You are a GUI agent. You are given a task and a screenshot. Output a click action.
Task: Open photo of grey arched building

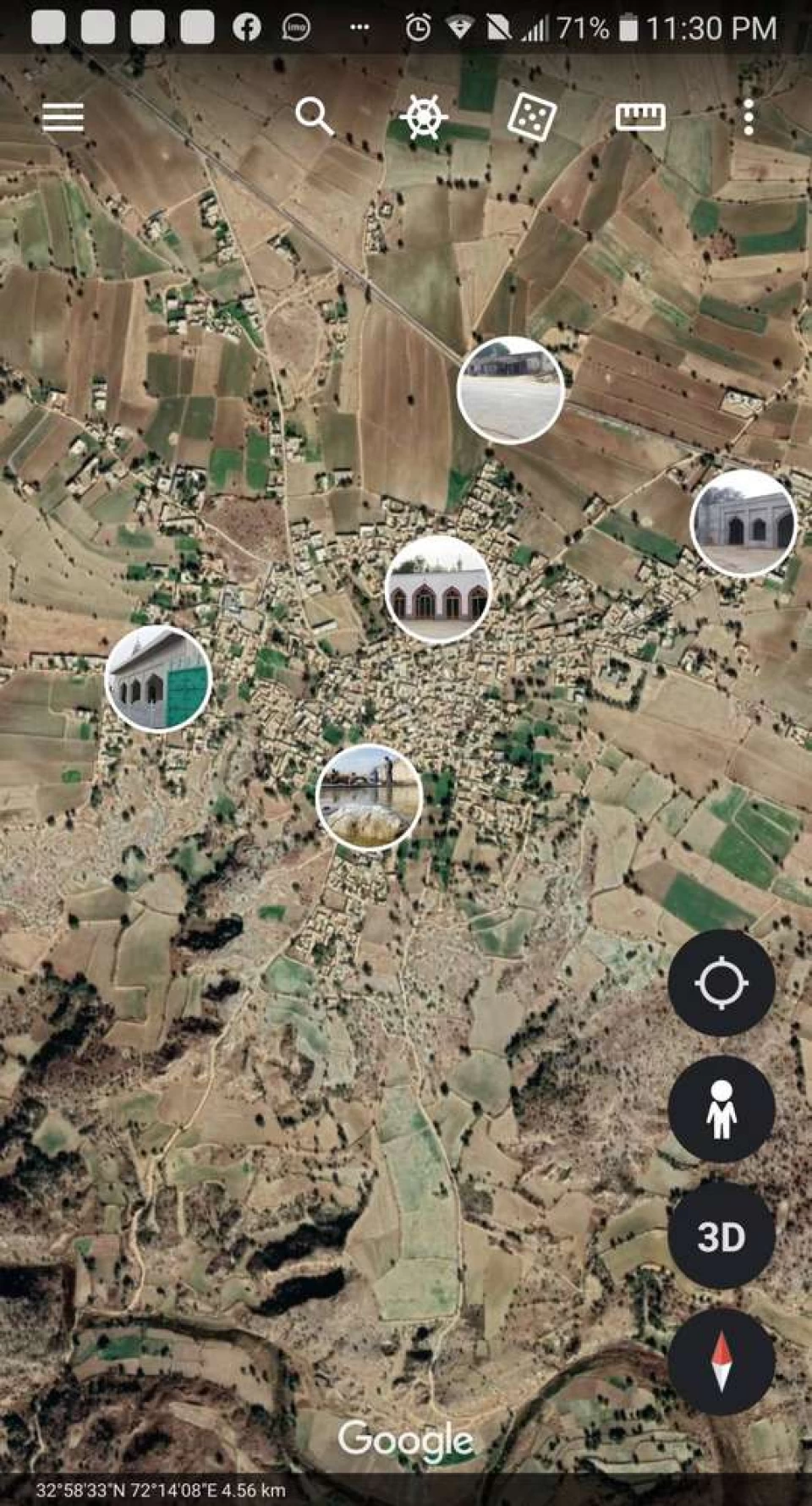tap(743, 523)
